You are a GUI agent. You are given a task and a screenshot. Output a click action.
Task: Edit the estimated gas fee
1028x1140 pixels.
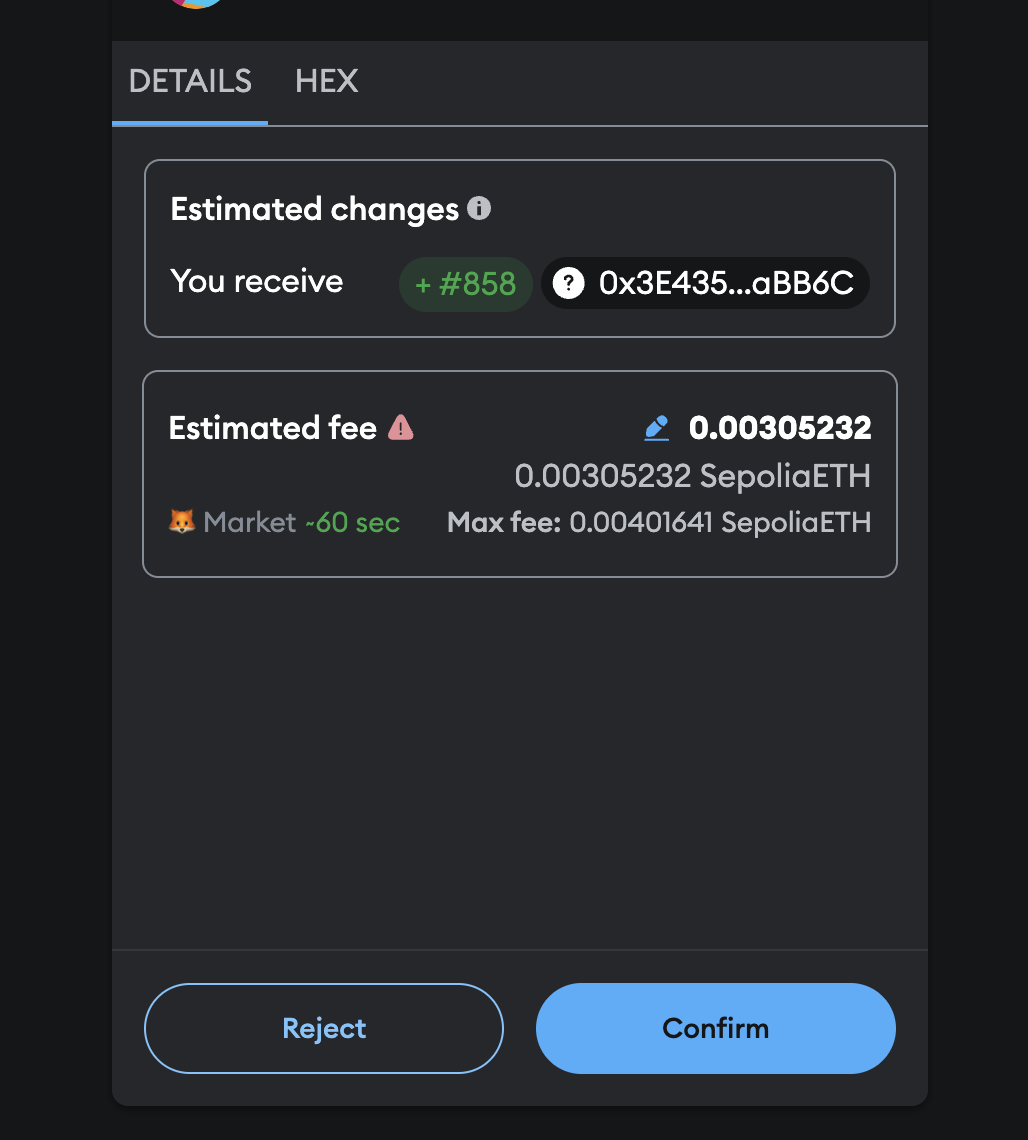656,429
